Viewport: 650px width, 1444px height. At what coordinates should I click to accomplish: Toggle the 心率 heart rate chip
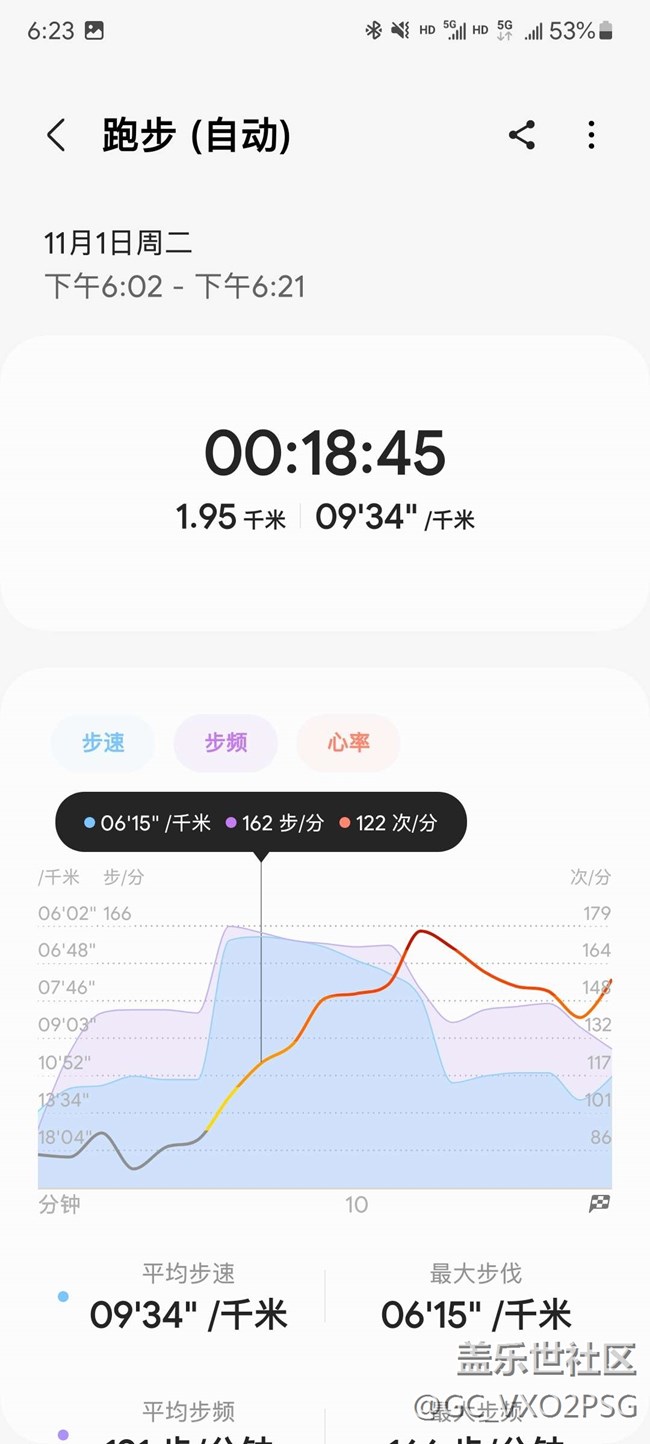pyautogui.click(x=349, y=743)
